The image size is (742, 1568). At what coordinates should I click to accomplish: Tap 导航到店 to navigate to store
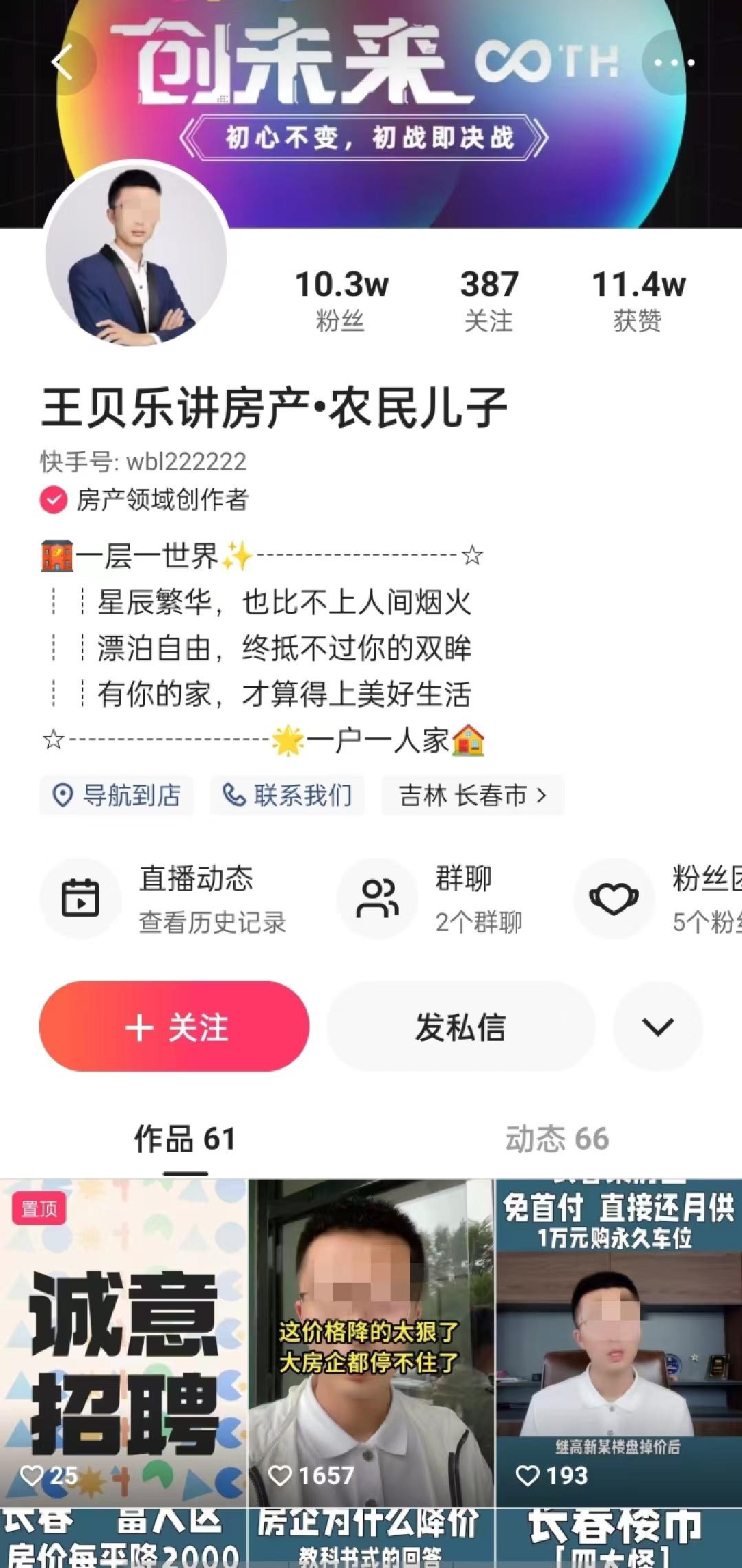[117, 795]
